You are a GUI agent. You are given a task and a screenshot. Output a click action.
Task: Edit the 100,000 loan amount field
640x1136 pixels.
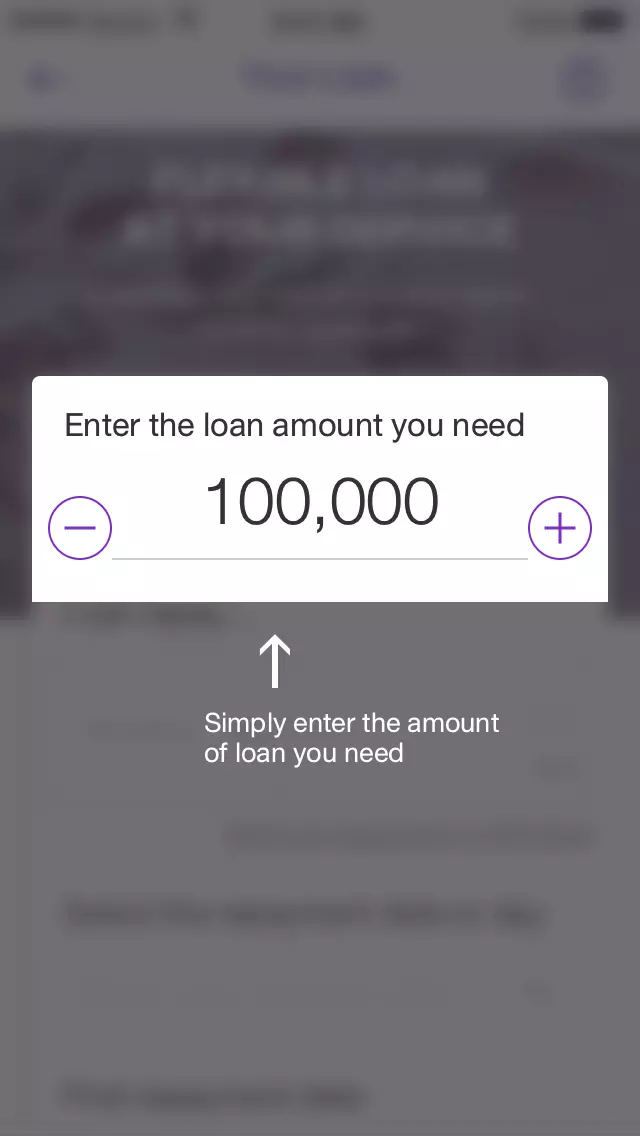[x=320, y=503]
